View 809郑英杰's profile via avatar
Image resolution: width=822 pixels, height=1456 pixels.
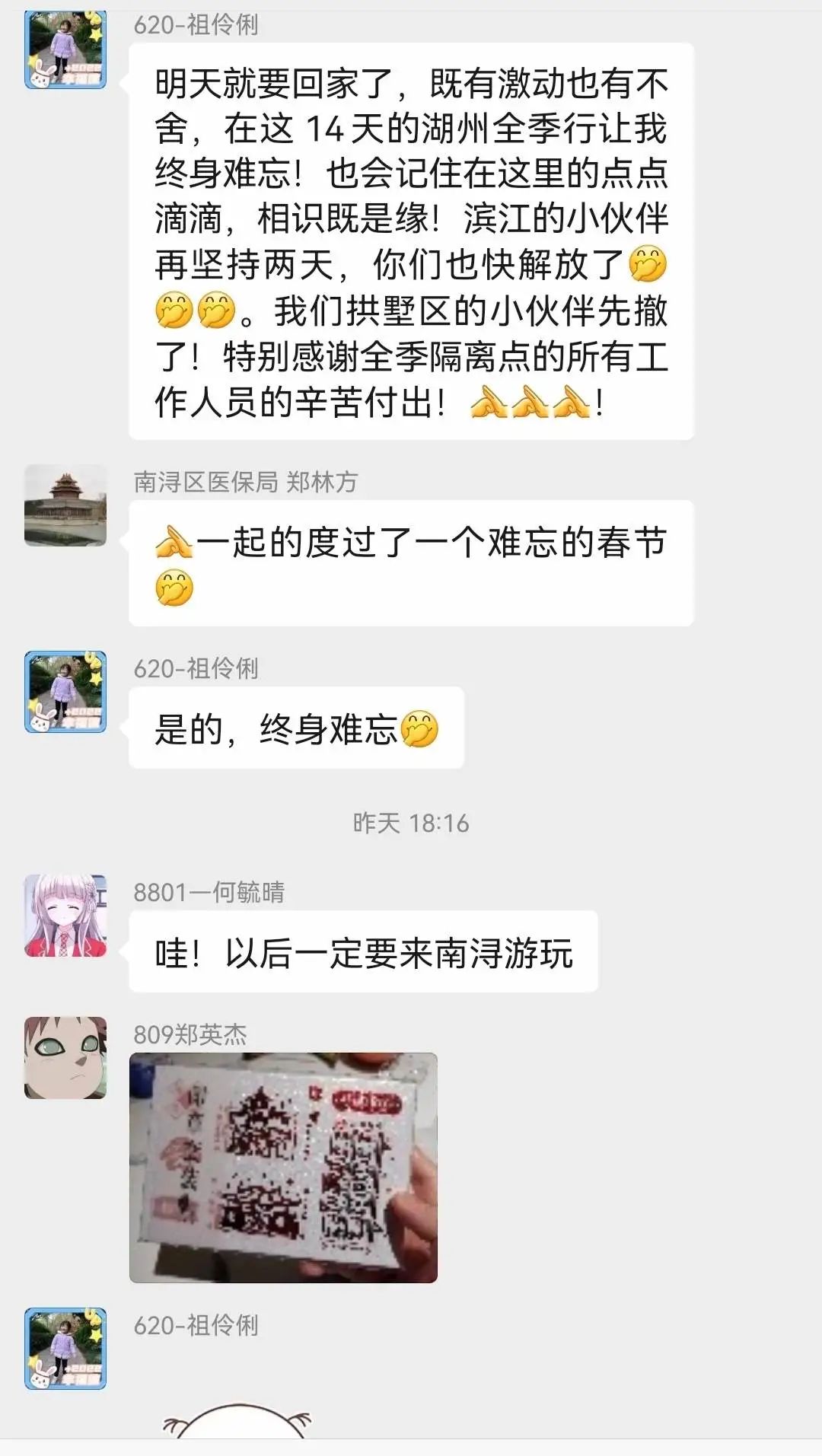point(65,1057)
